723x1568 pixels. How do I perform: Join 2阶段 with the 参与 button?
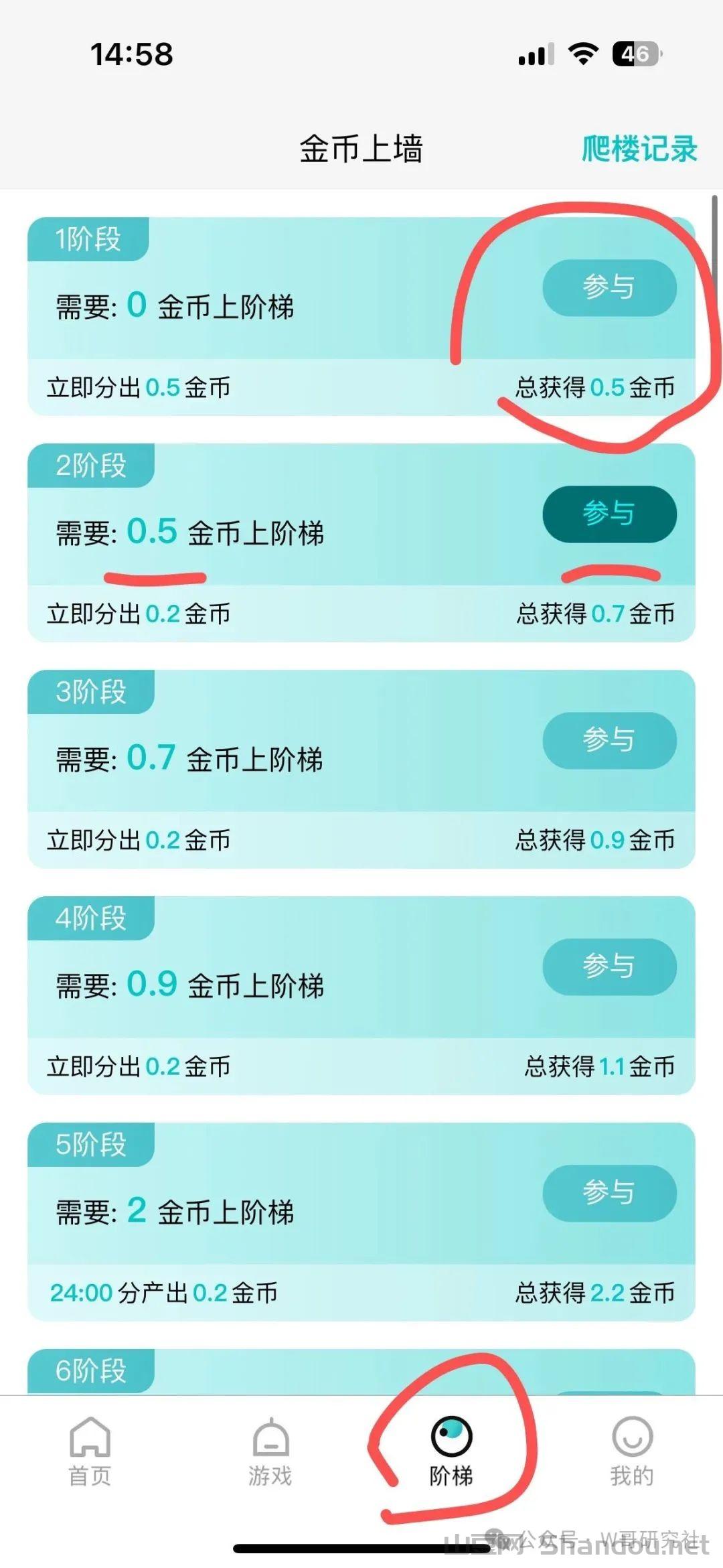click(x=609, y=514)
